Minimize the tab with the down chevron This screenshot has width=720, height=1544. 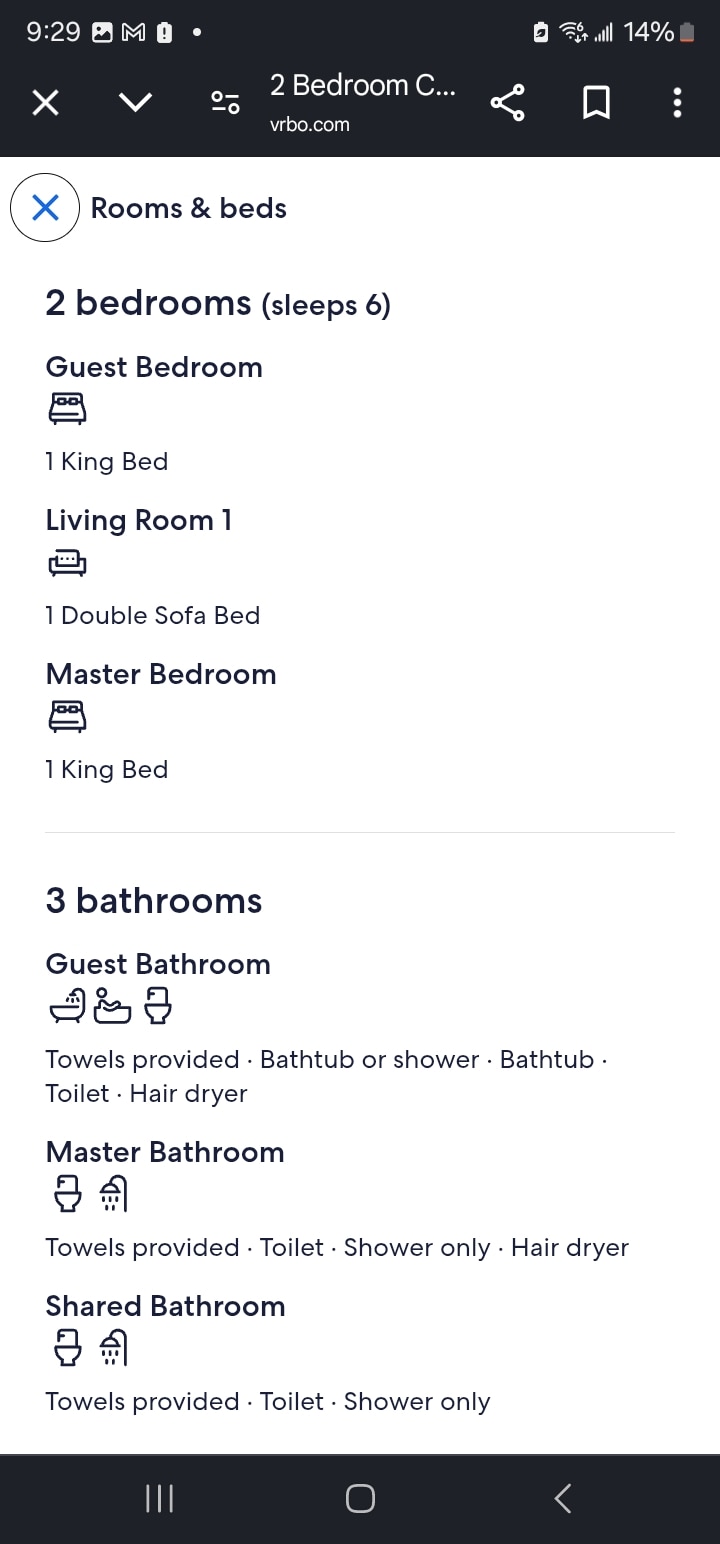[x=135, y=102]
